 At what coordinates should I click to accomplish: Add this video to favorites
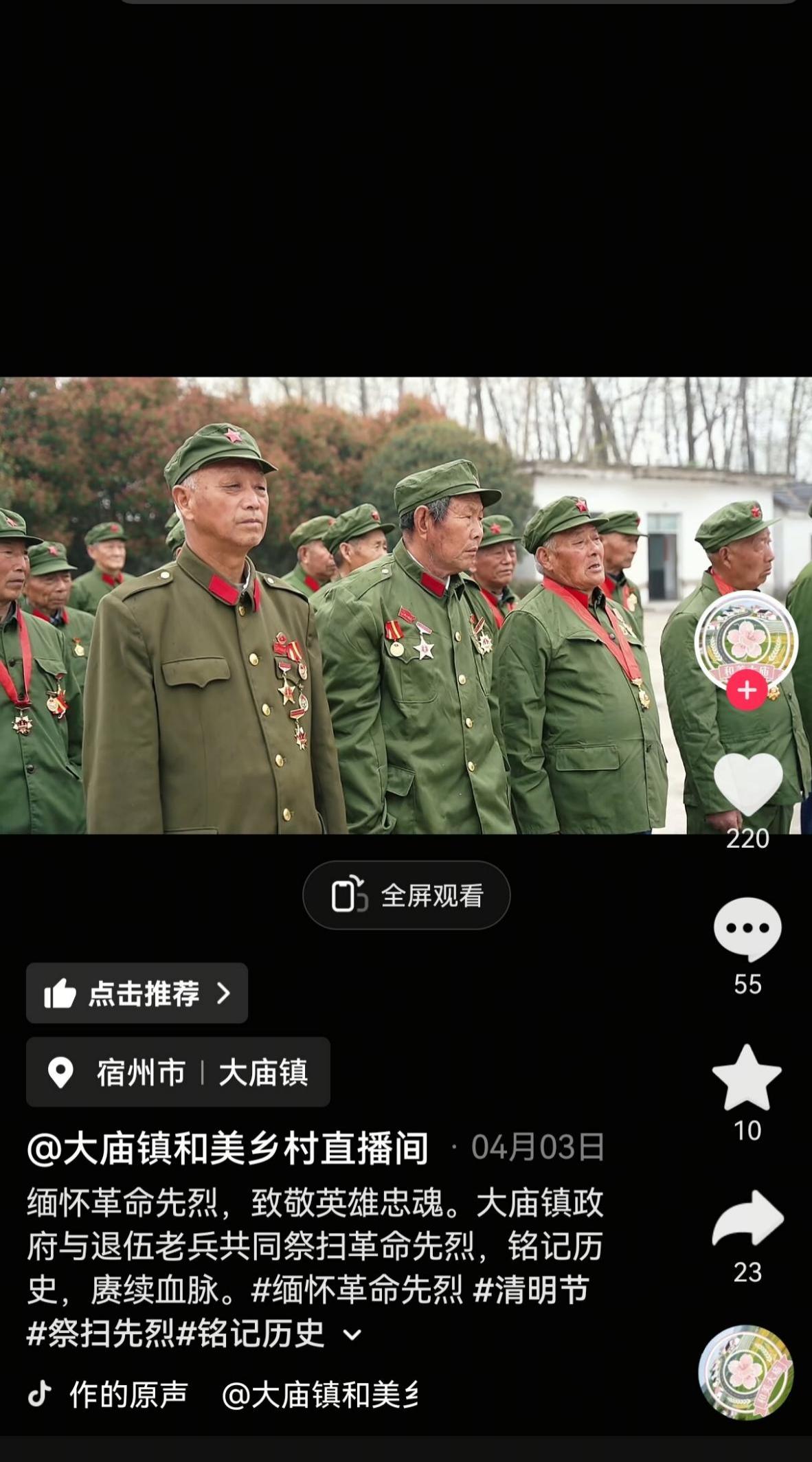(x=747, y=1078)
